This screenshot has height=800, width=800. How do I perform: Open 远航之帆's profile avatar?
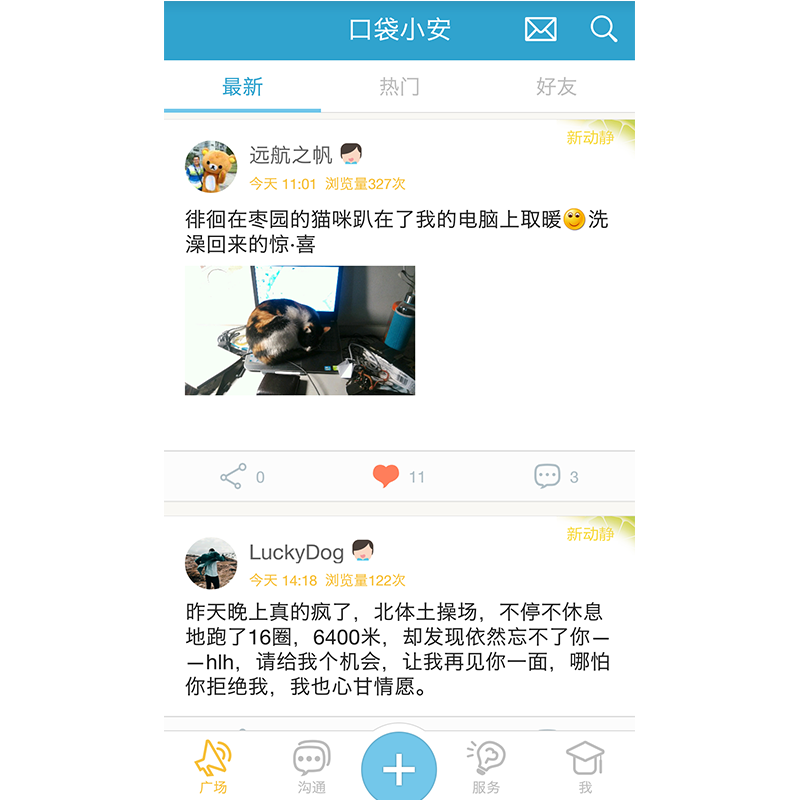pyautogui.click(x=211, y=166)
